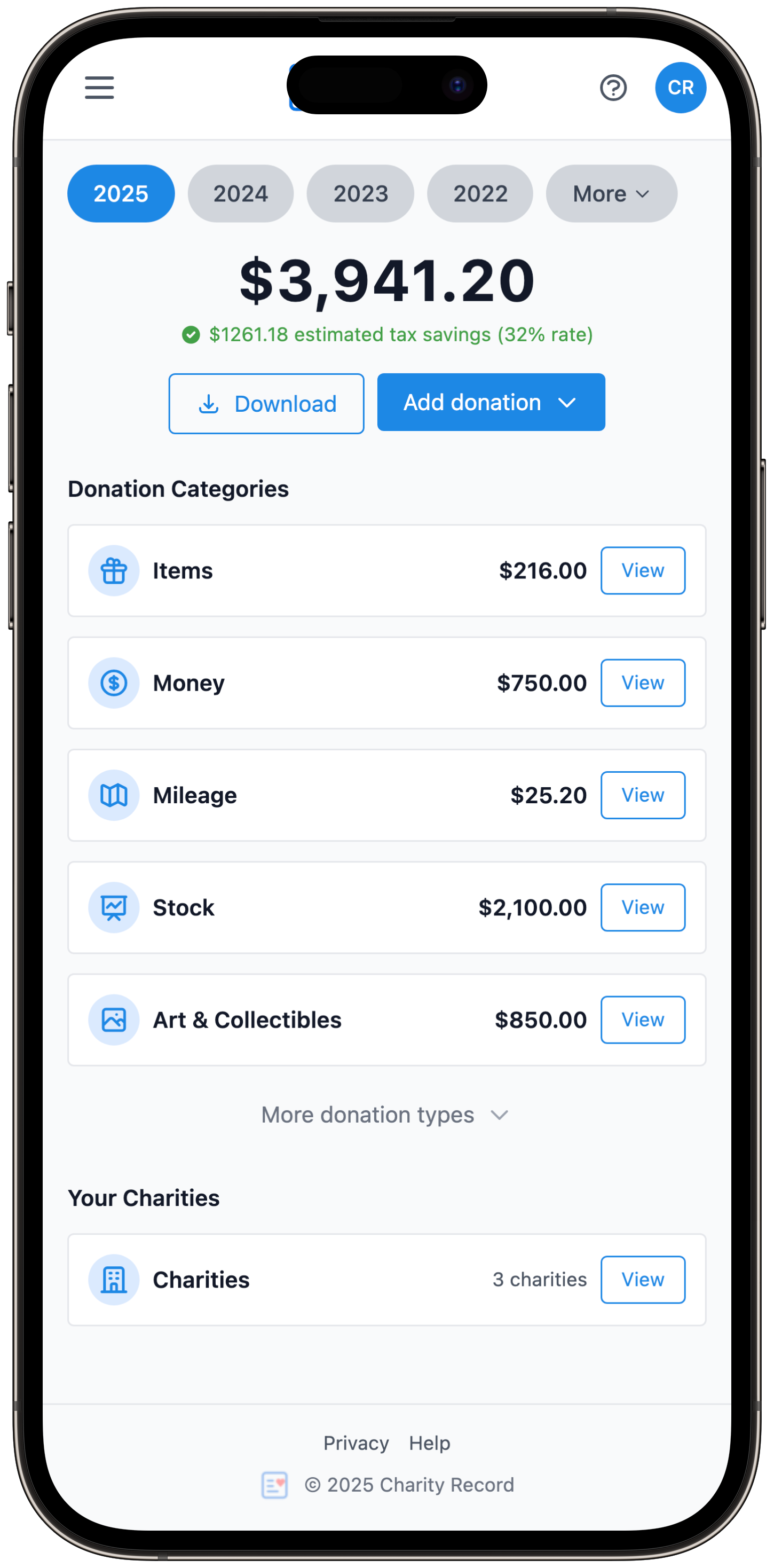Click the help question mark icon

pyautogui.click(x=613, y=88)
